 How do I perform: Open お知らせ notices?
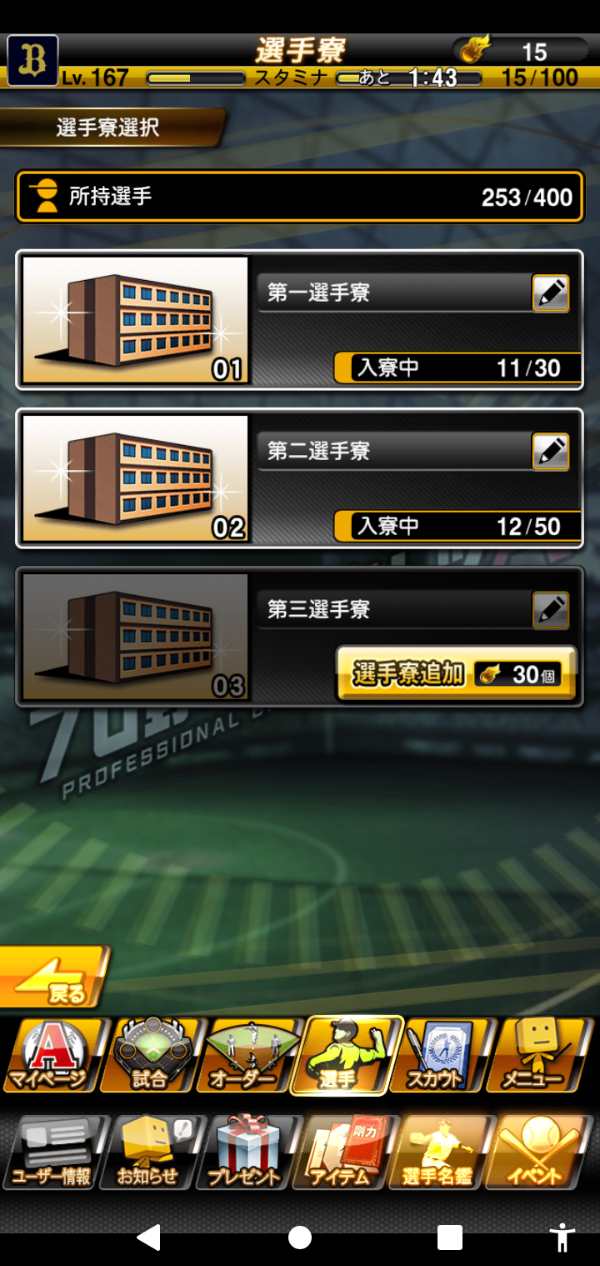click(x=150, y=1153)
